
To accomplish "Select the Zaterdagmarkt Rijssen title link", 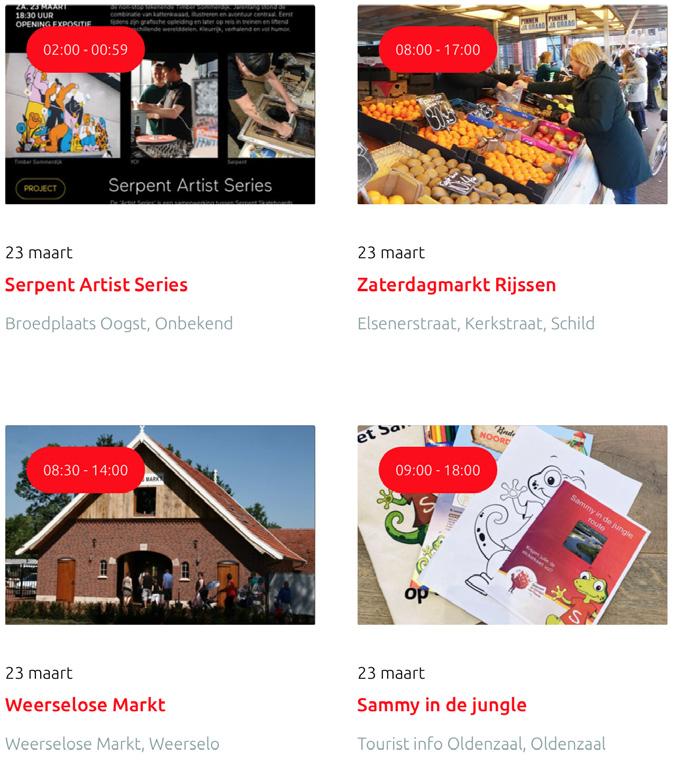I will (x=456, y=285).
